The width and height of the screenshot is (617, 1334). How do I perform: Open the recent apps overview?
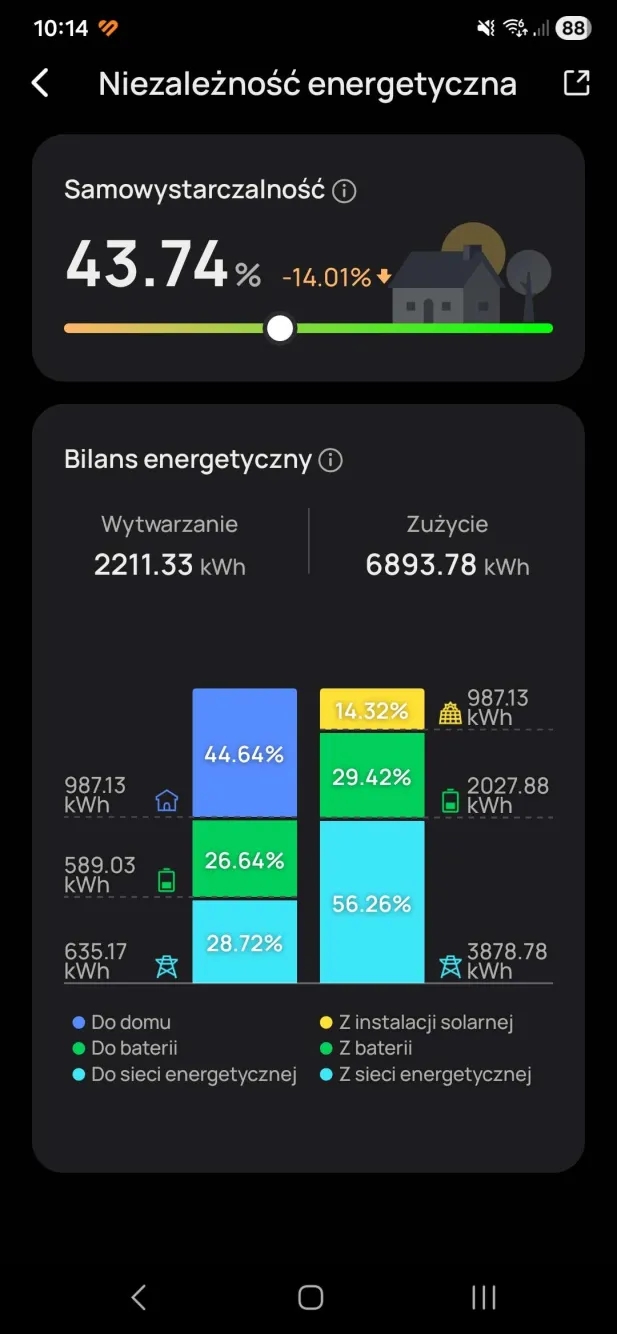tap(484, 1297)
